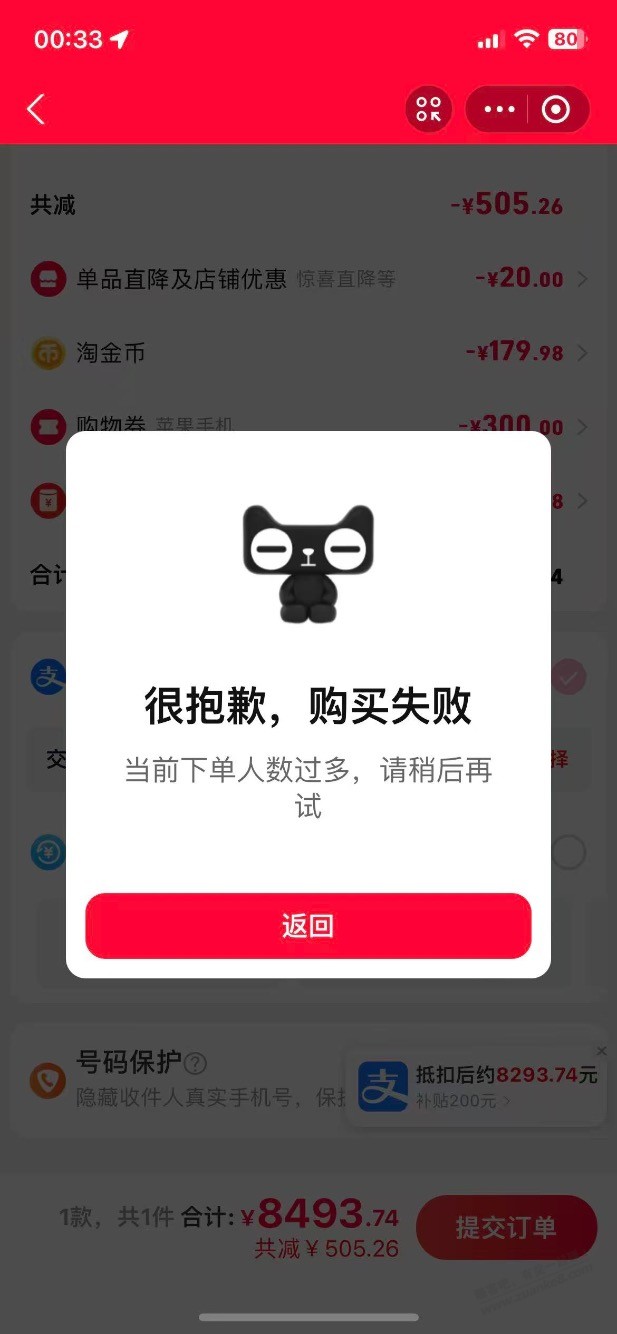
Task: Open the 补贴200元 subsidy link
Action: [462, 1101]
